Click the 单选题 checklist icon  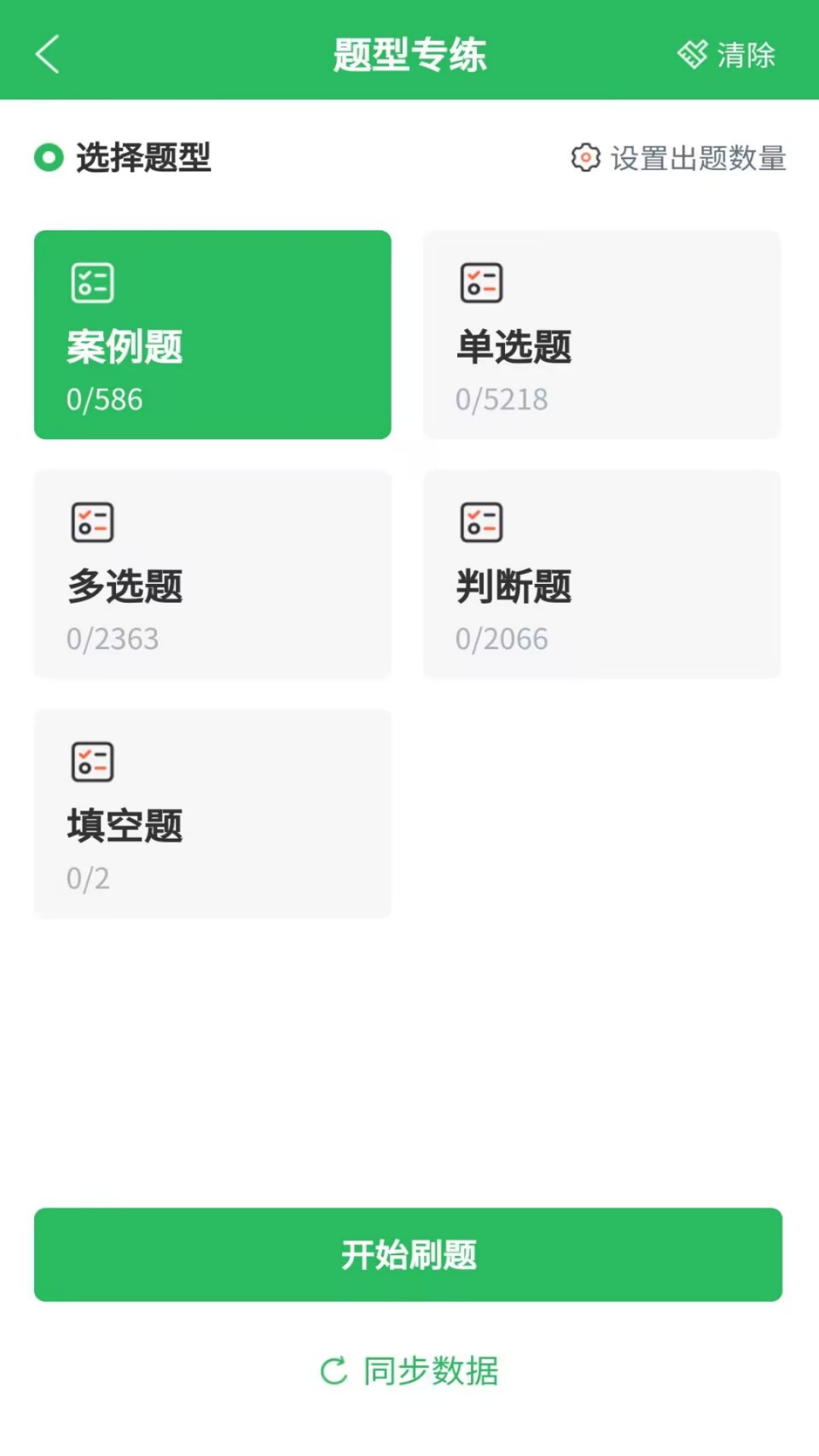pos(480,282)
